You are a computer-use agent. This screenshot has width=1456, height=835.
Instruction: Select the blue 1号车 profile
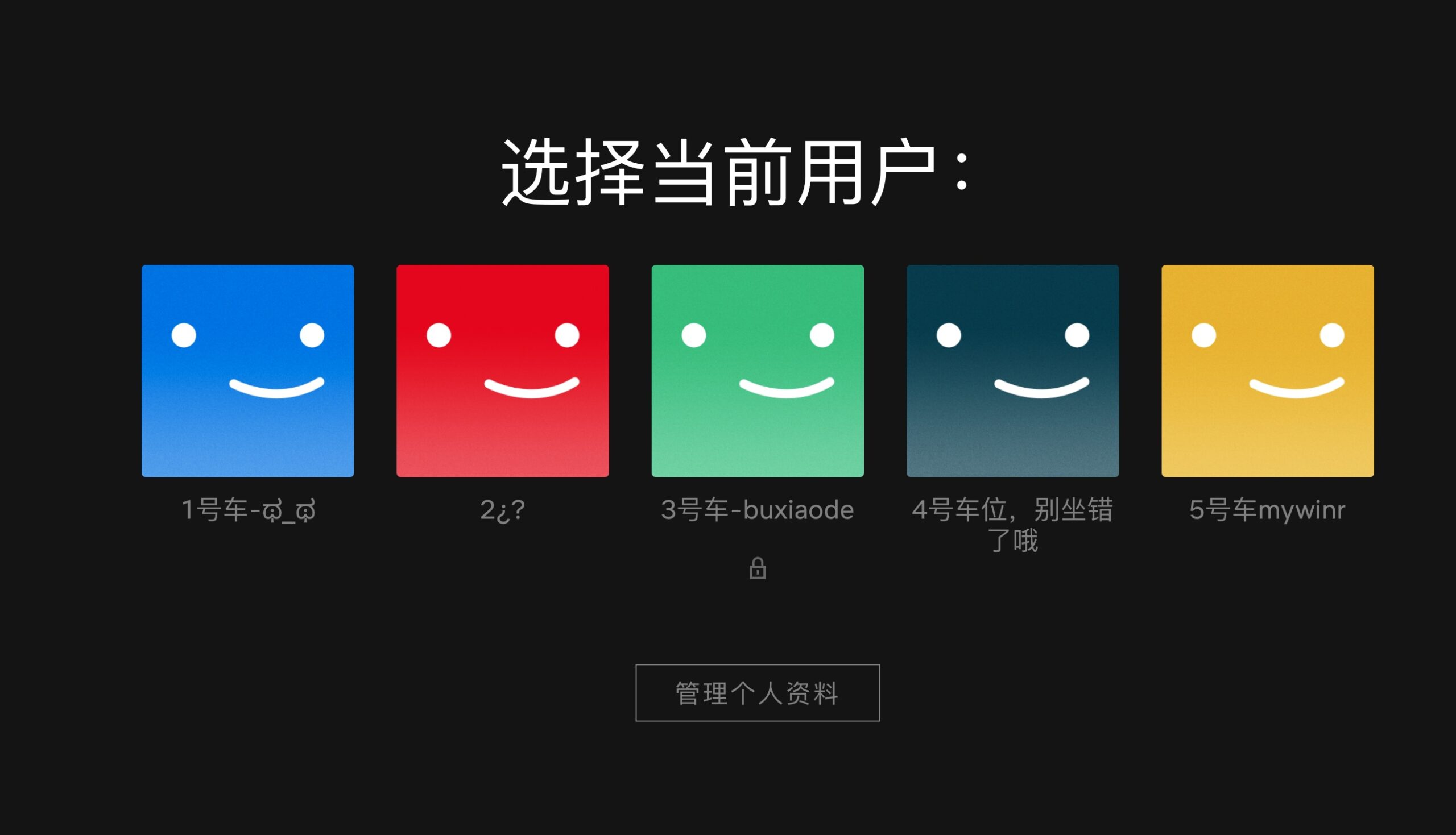[x=247, y=371]
